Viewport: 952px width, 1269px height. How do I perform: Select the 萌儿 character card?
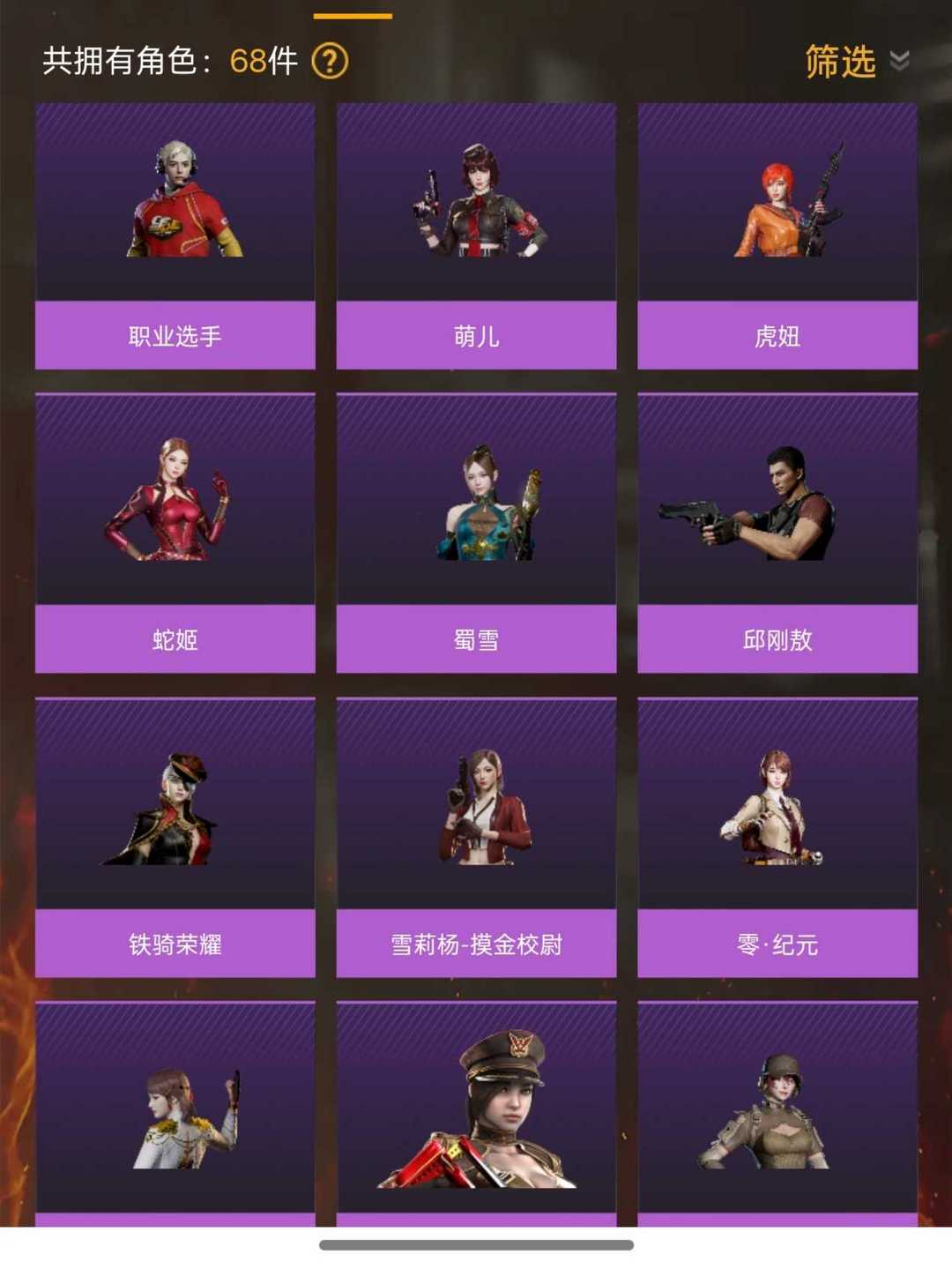[476, 235]
